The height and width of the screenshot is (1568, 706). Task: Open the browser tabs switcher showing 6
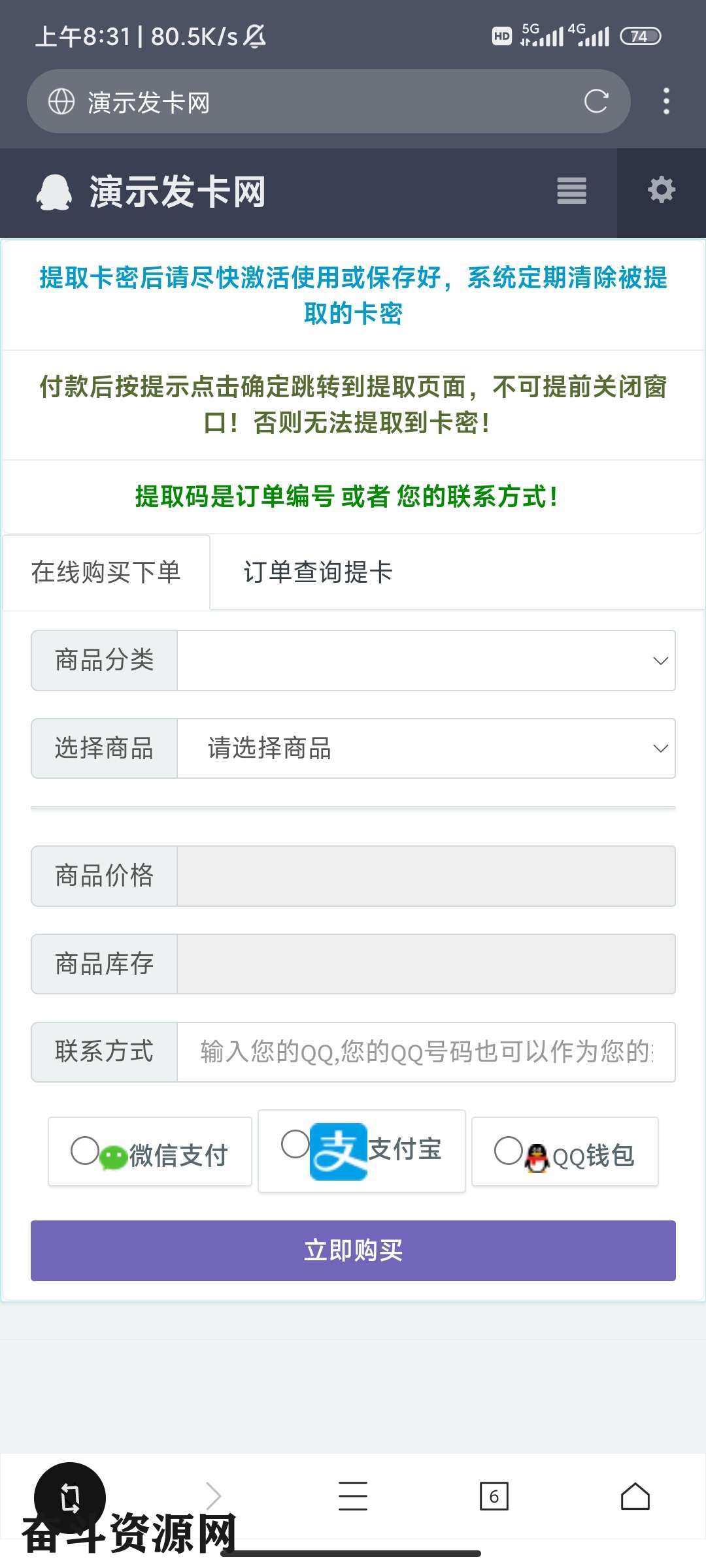tap(494, 1496)
